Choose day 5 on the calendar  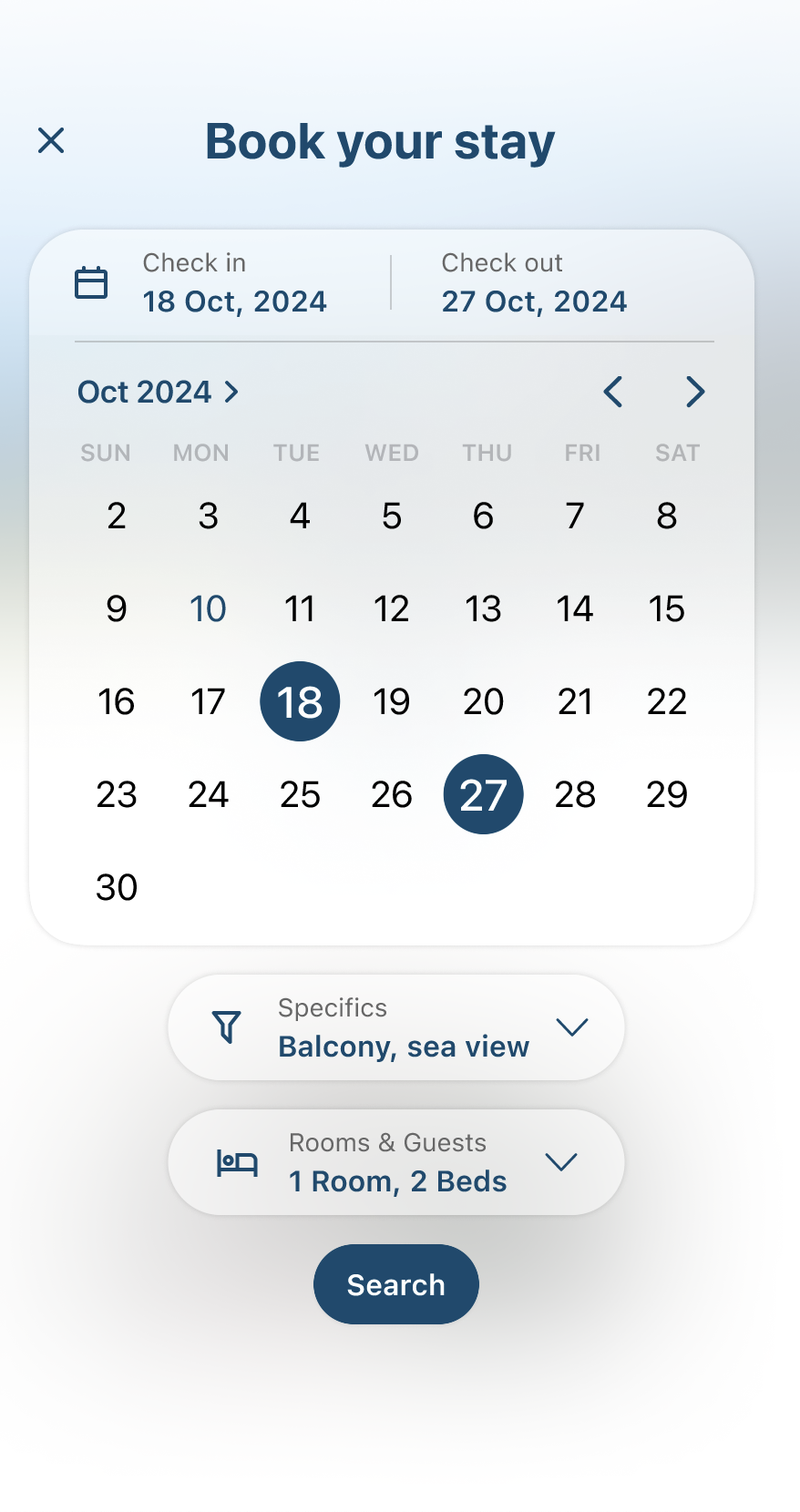tap(392, 516)
